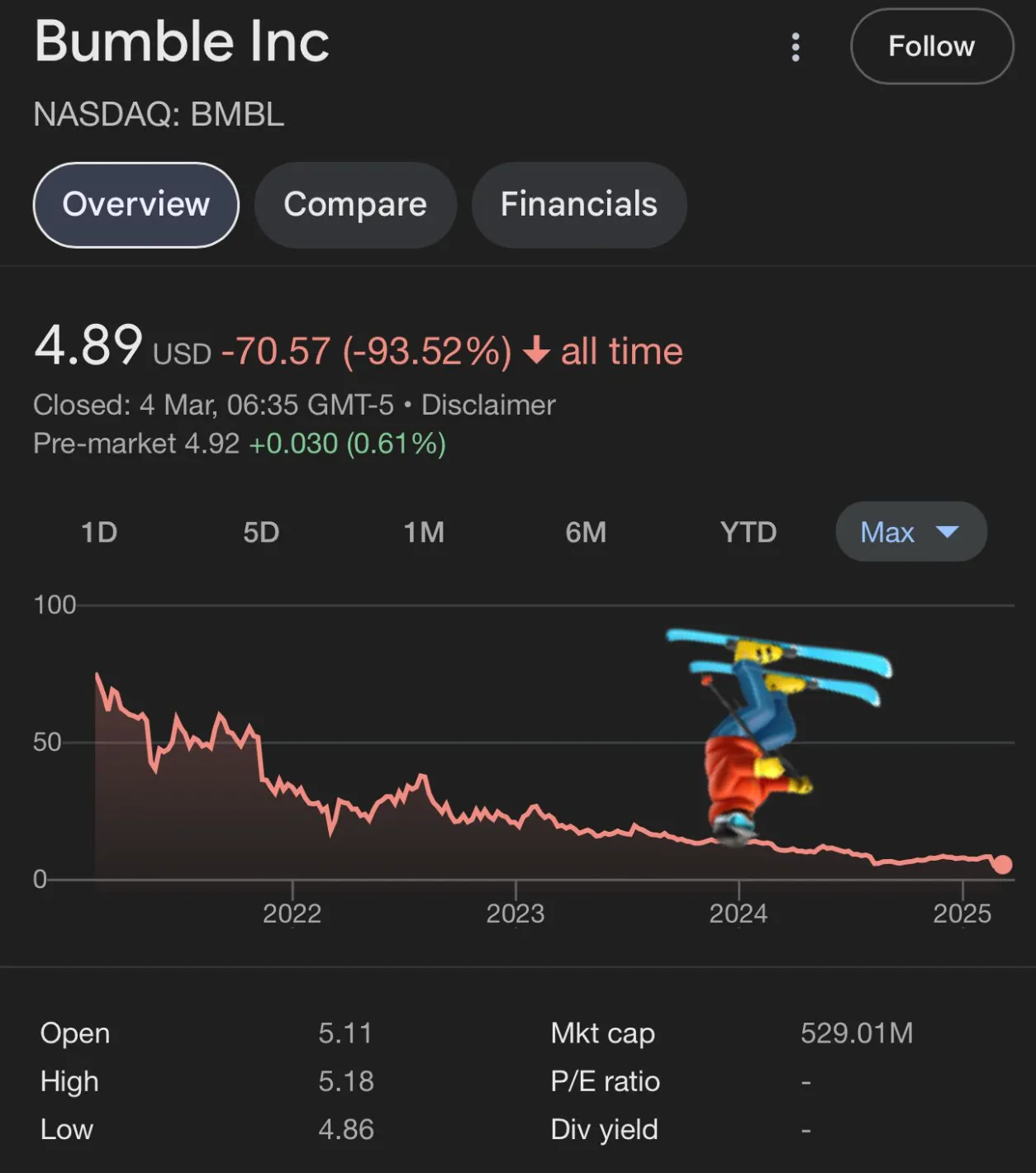View the 6M price chart

point(586,532)
